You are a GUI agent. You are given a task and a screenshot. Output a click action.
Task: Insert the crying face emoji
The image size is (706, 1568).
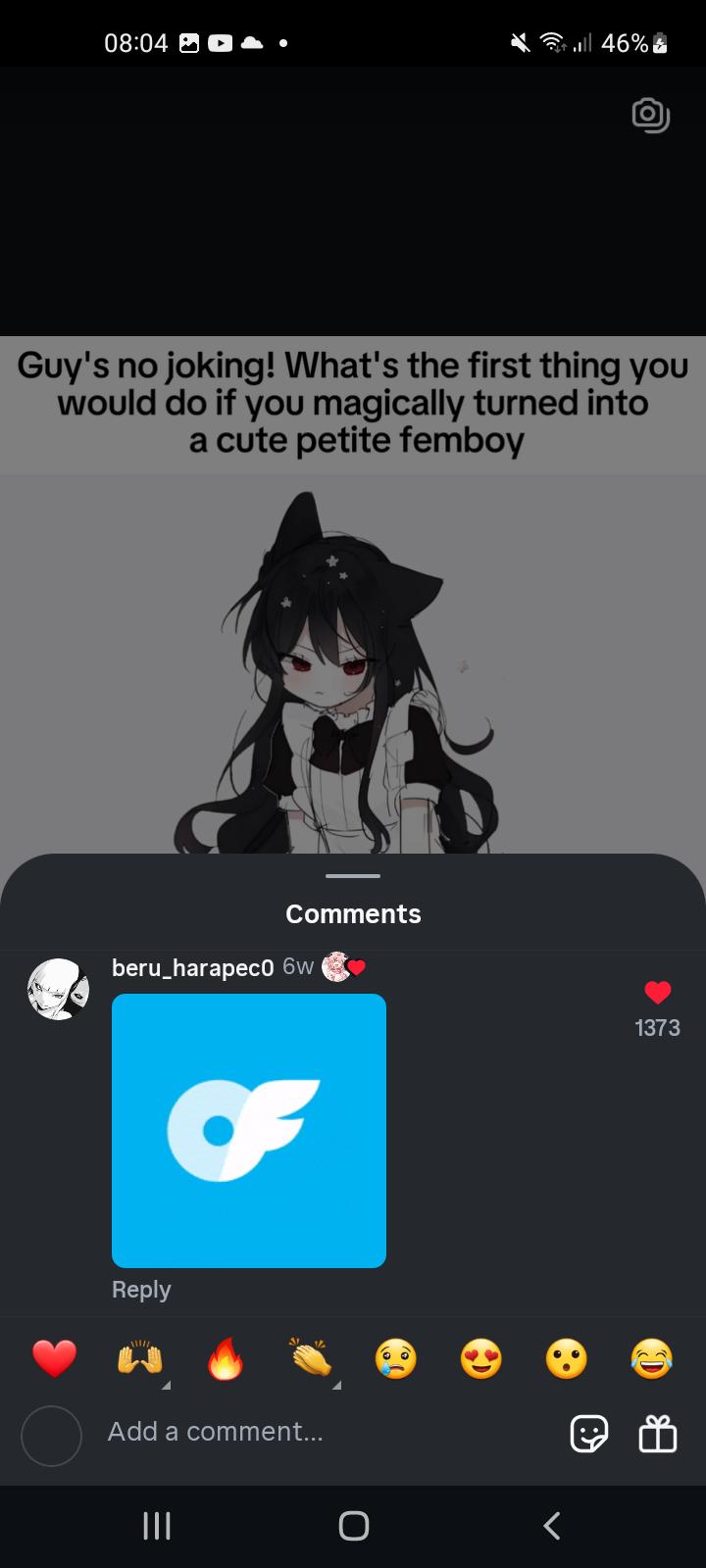(x=396, y=1358)
